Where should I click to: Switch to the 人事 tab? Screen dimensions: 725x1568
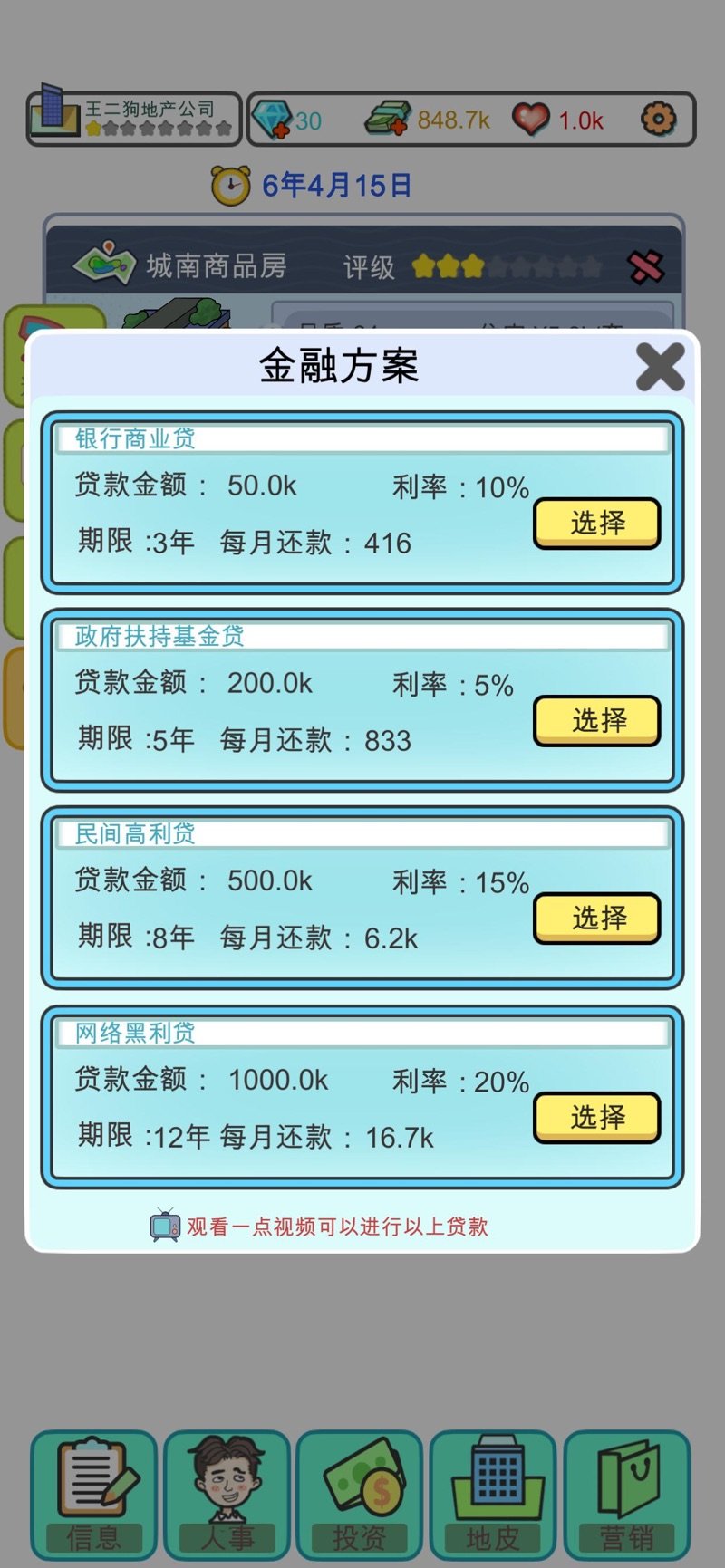(x=227, y=1494)
